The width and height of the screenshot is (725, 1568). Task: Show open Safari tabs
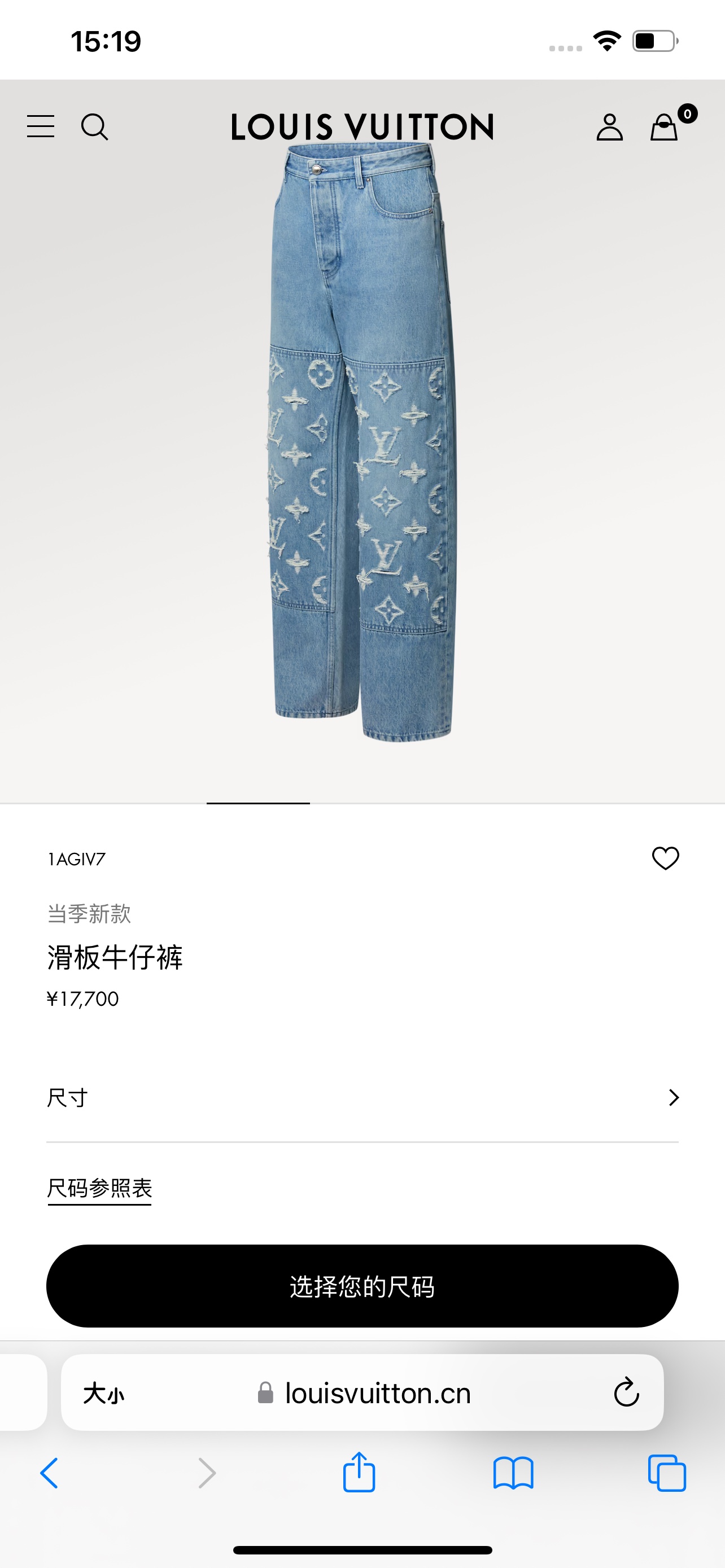coord(667,1474)
